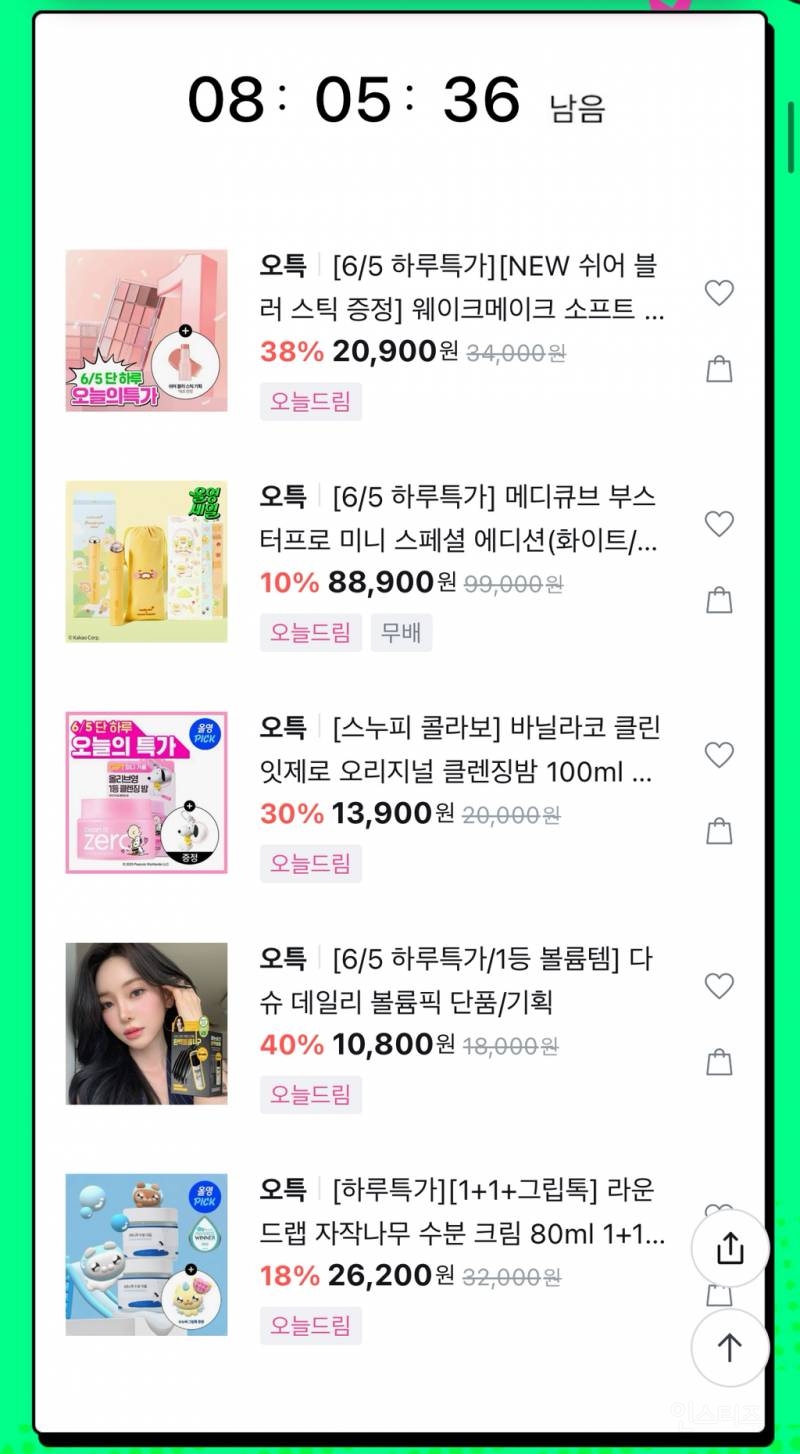Toggle the heart on the Banila Co Snoopy deal

pyautogui.click(x=719, y=755)
